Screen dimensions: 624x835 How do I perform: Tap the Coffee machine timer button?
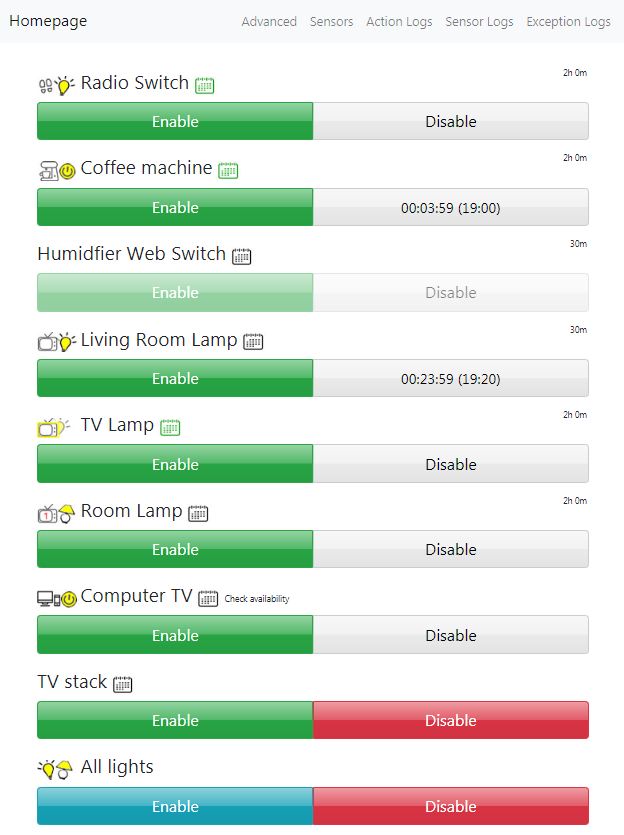point(450,207)
